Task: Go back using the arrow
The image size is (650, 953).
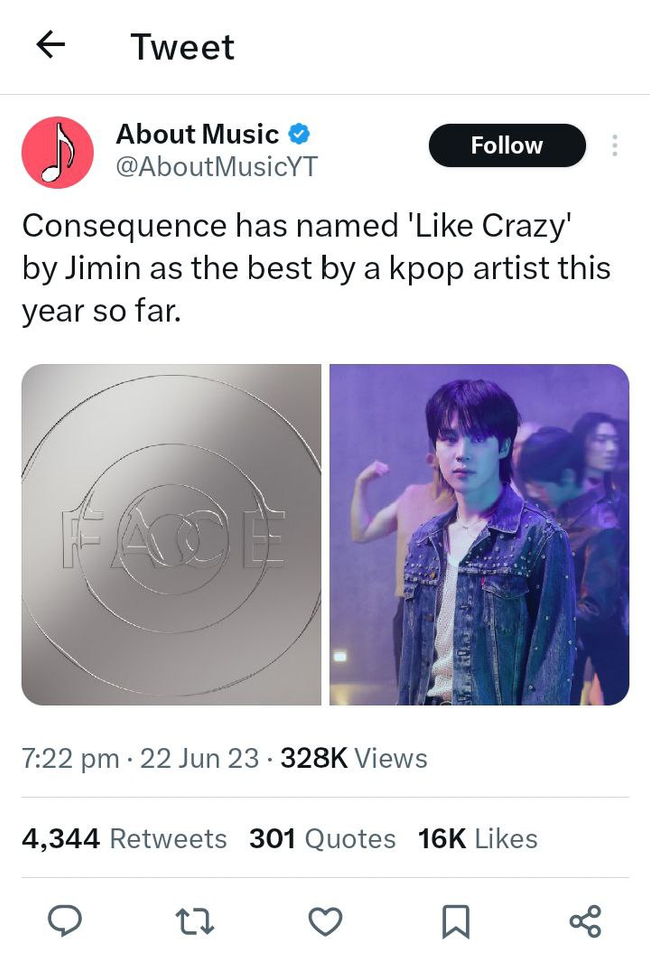Action: click(x=50, y=45)
